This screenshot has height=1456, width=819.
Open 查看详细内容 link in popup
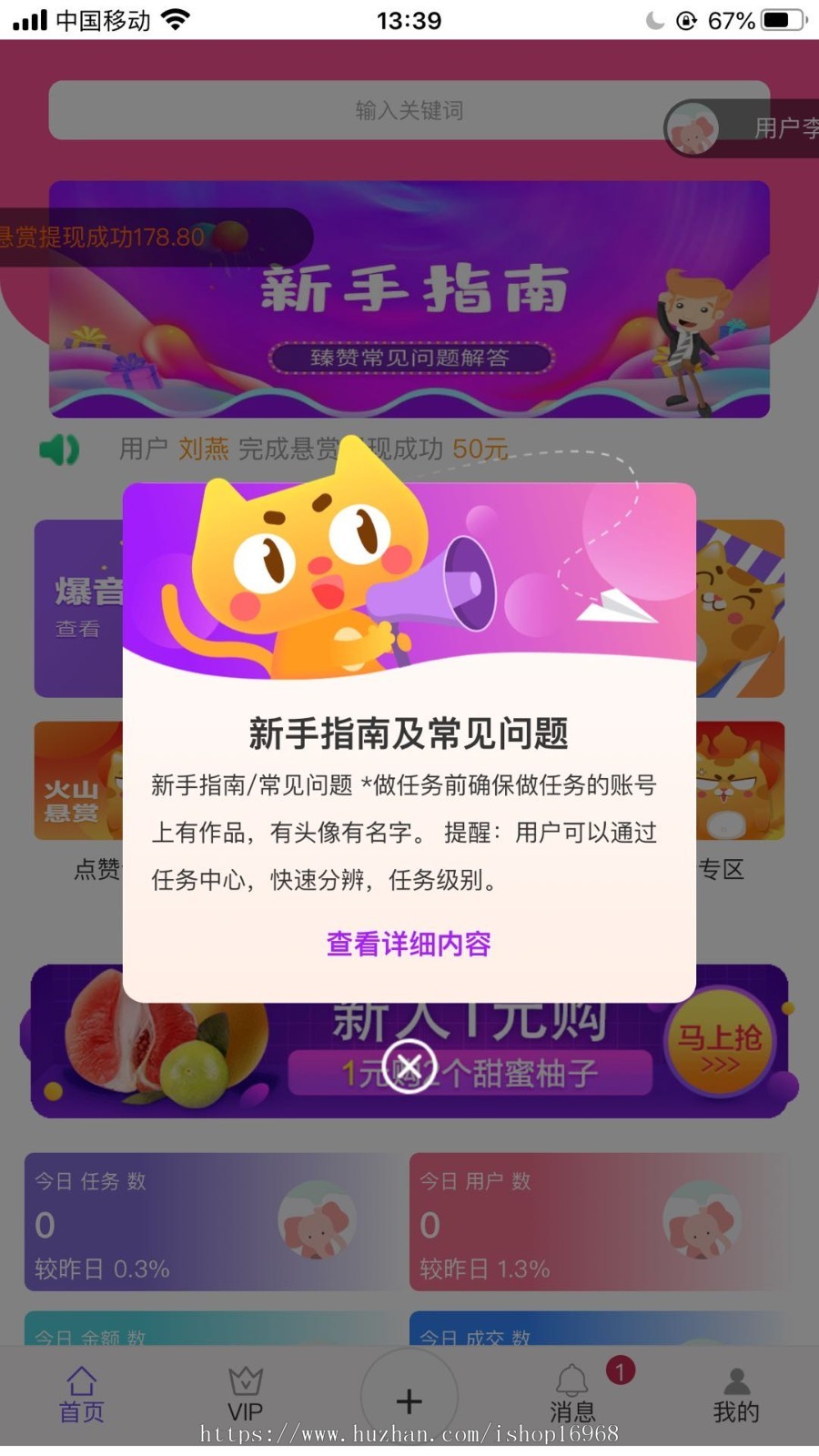tap(409, 945)
